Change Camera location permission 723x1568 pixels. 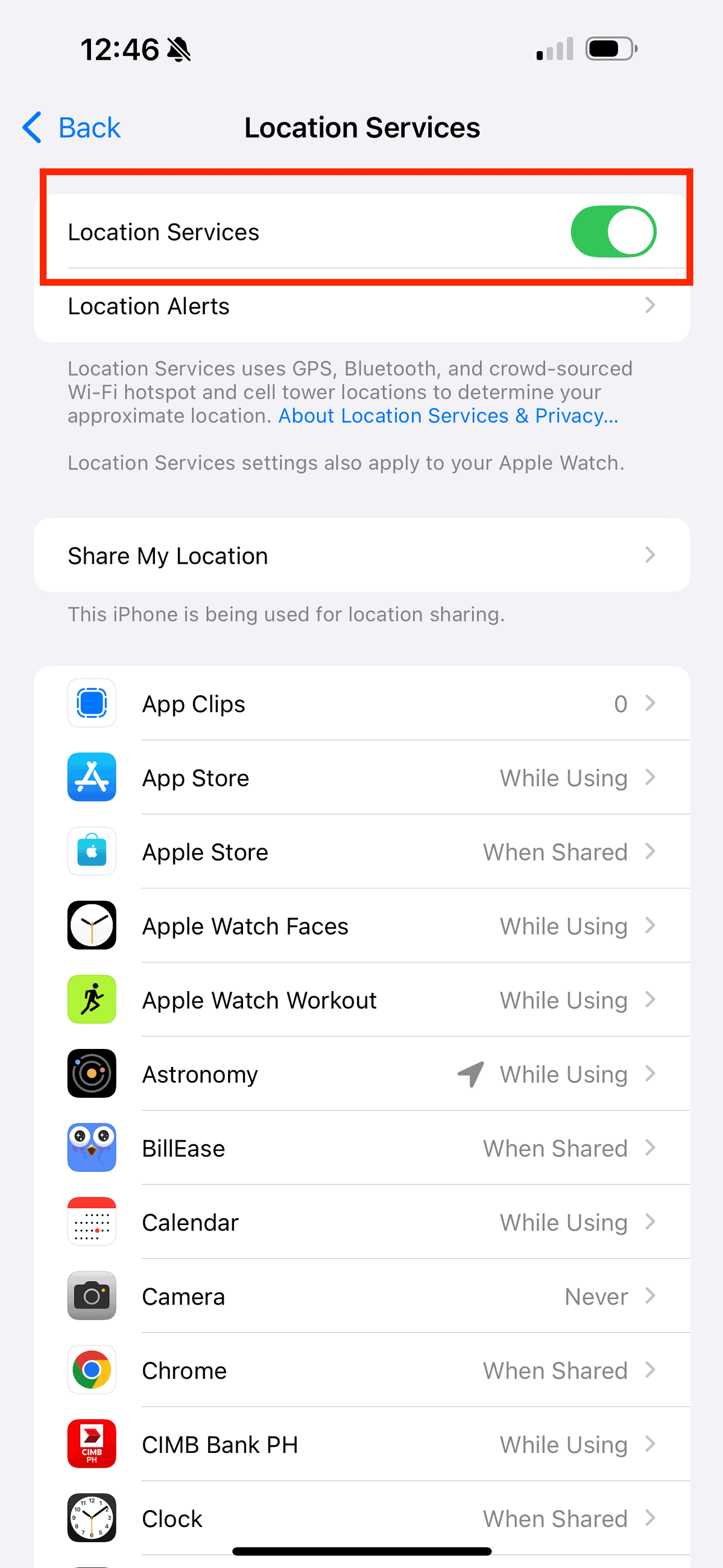coord(361,1297)
